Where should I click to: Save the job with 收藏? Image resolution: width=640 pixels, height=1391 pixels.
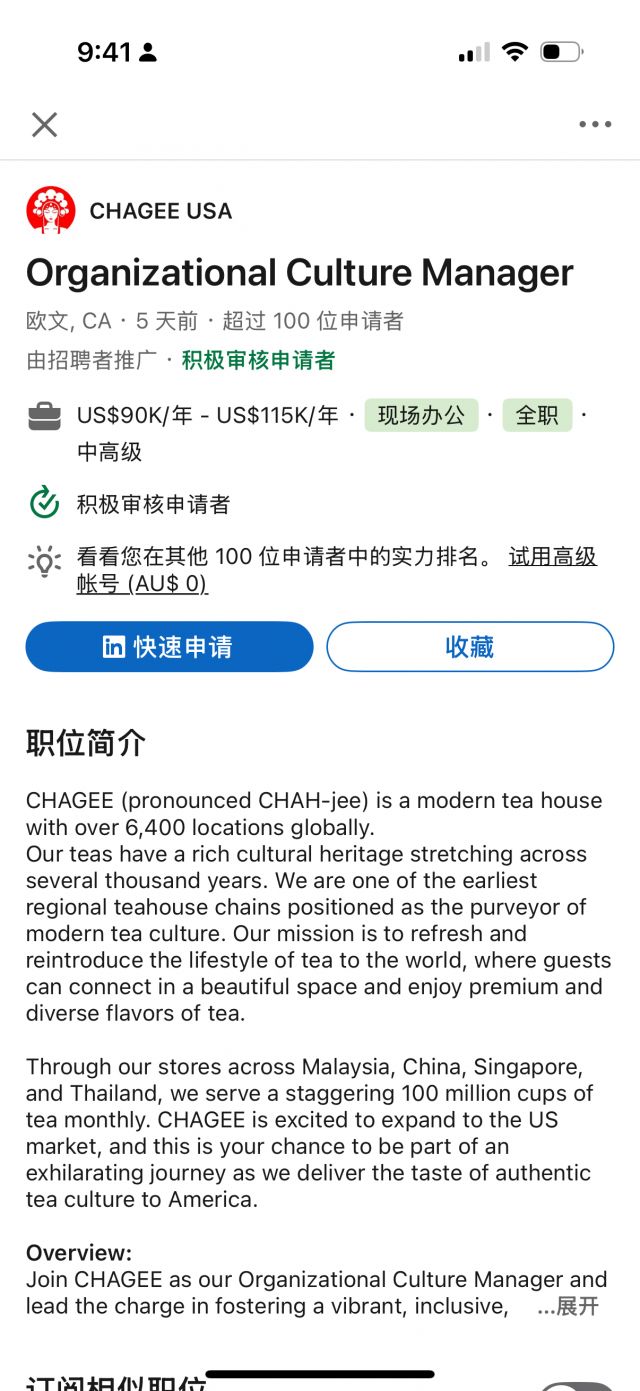tap(470, 647)
